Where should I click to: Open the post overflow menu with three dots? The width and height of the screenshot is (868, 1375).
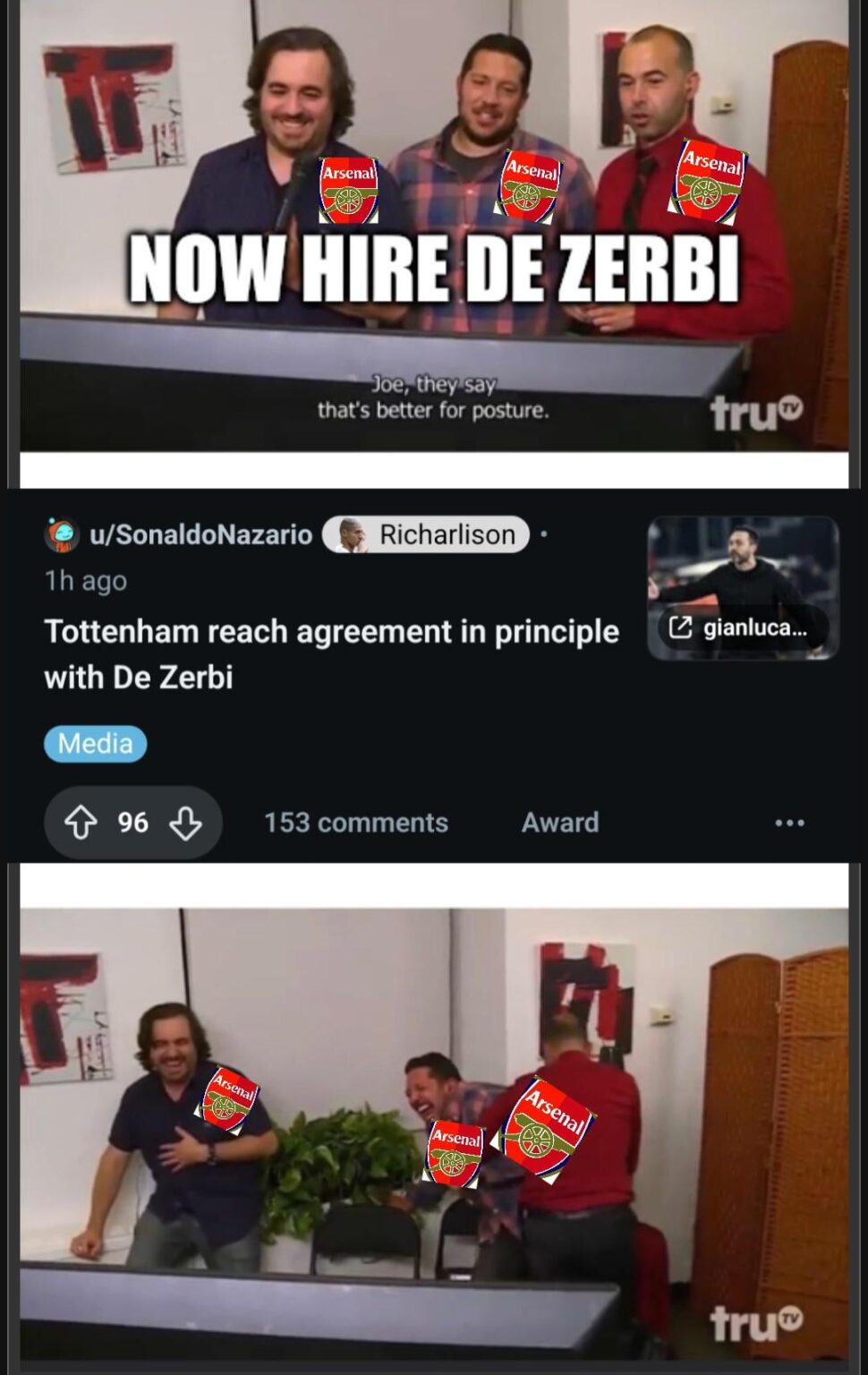coord(791,823)
